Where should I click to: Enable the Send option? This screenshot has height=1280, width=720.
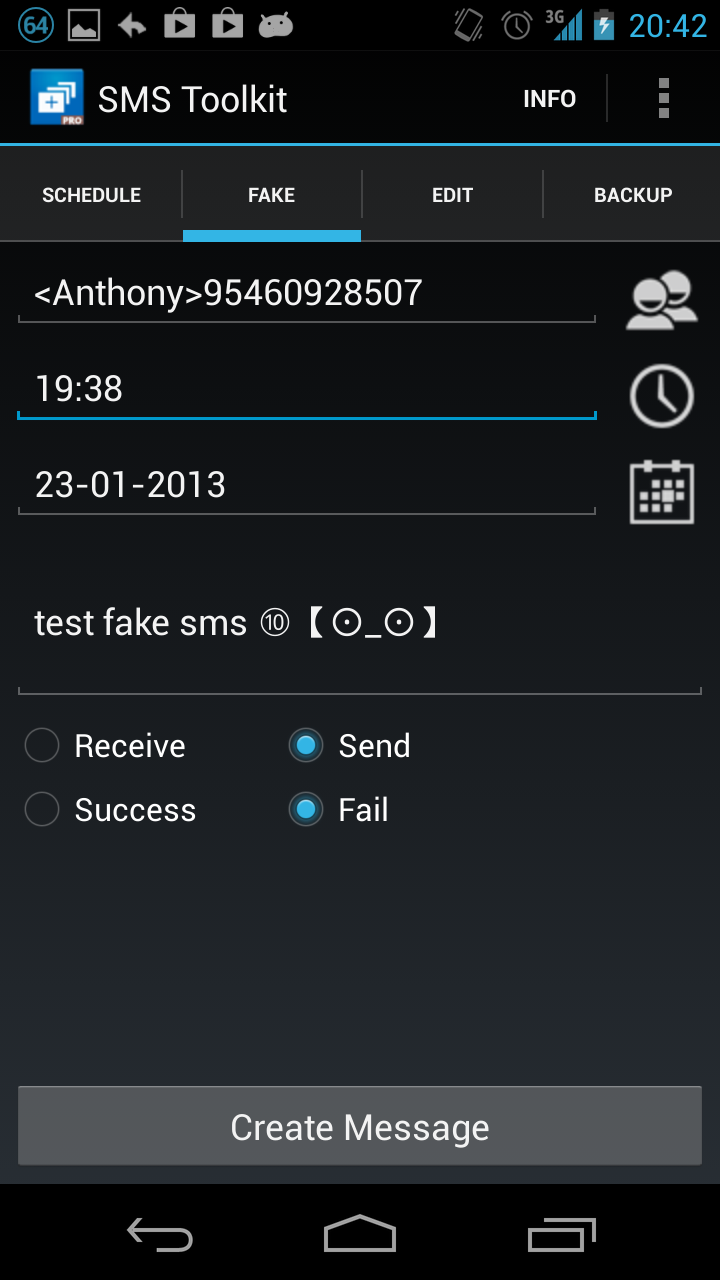(306, 745)
